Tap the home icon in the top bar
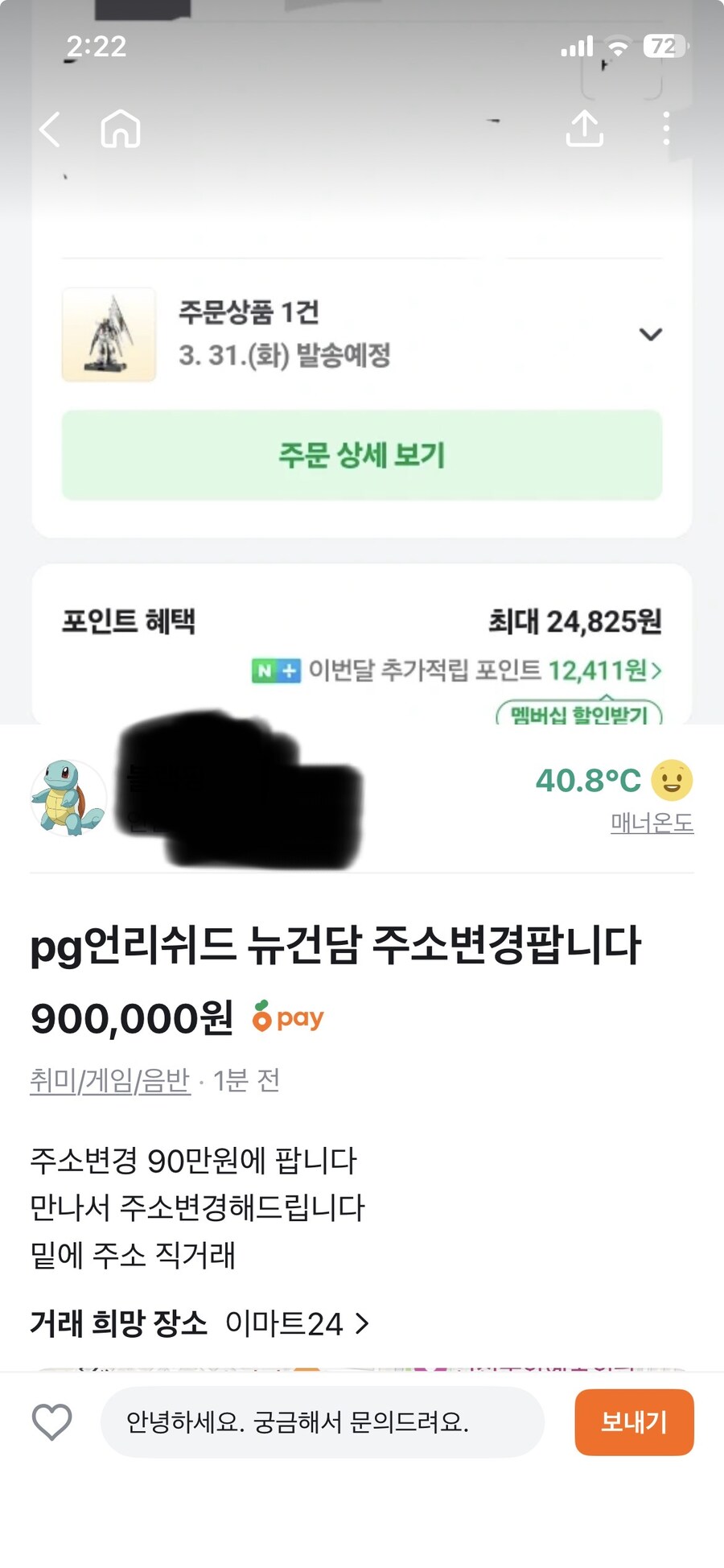 pyautogui.click(x=121, y=129)
